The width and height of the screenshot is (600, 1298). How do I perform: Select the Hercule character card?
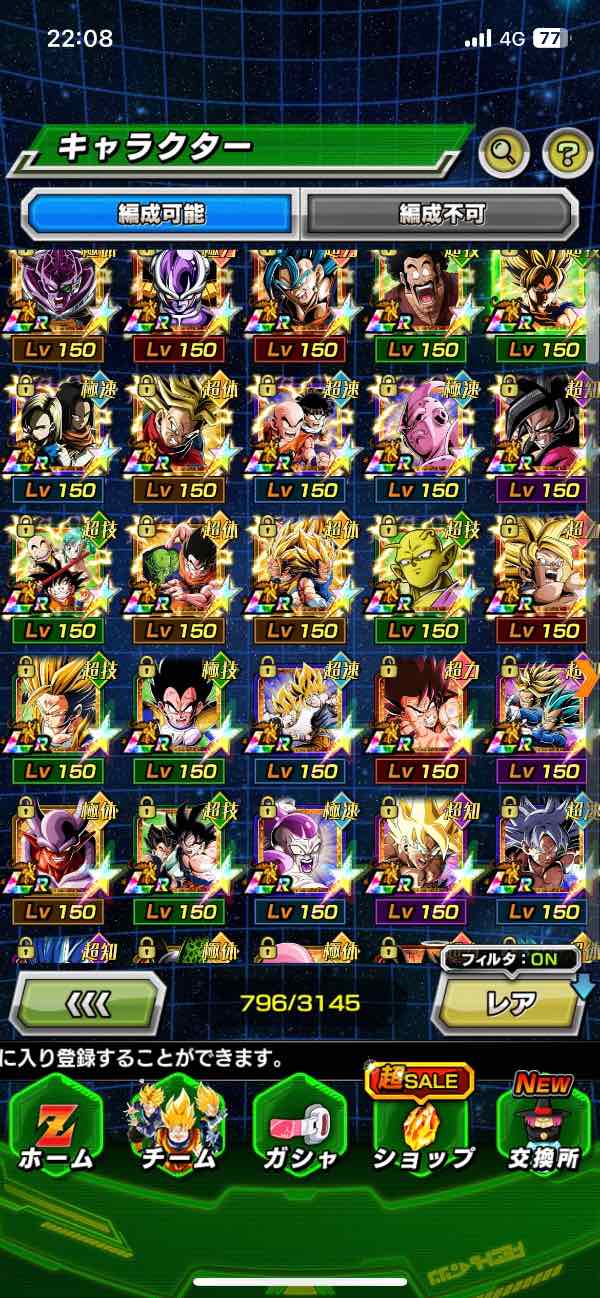(420, 305)
